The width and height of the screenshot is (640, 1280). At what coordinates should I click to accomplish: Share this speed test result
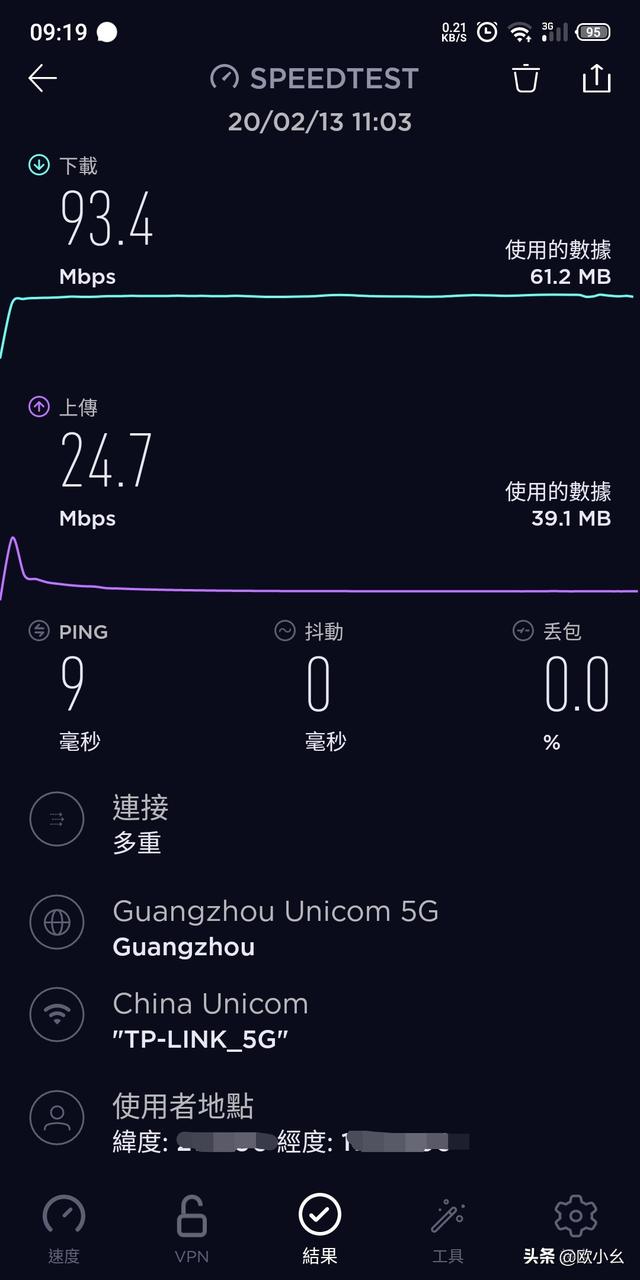point(596,79)
